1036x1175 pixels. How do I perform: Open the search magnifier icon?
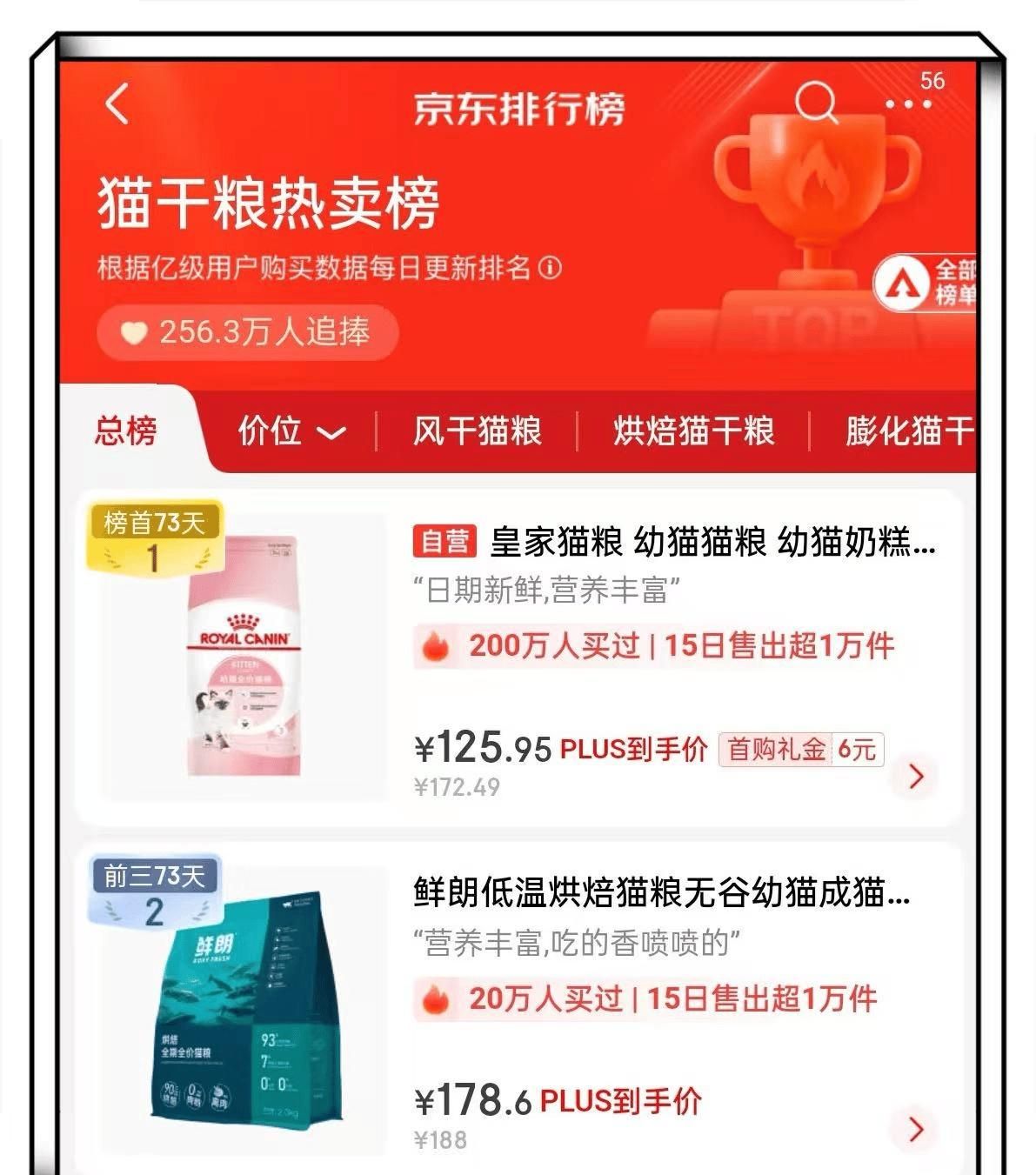tap(816, 103)
